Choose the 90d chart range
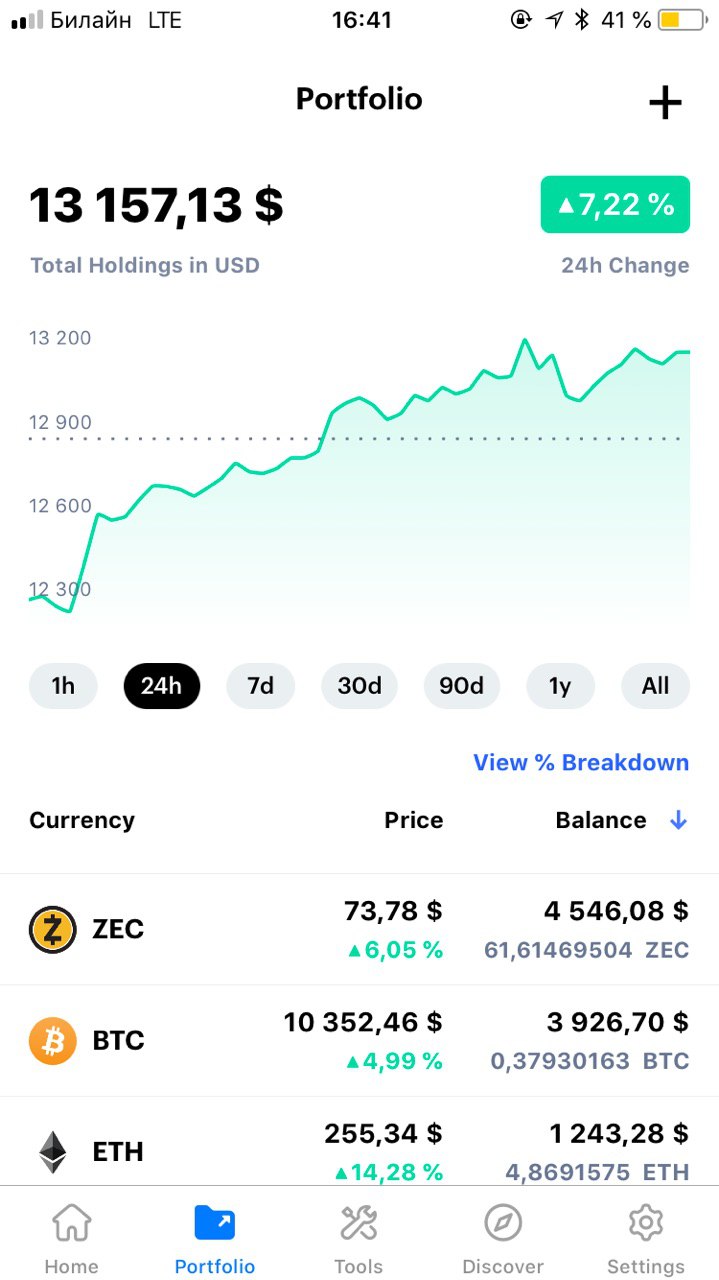The width and height of the screenshot is (719, 1280). tap(462, 686)
